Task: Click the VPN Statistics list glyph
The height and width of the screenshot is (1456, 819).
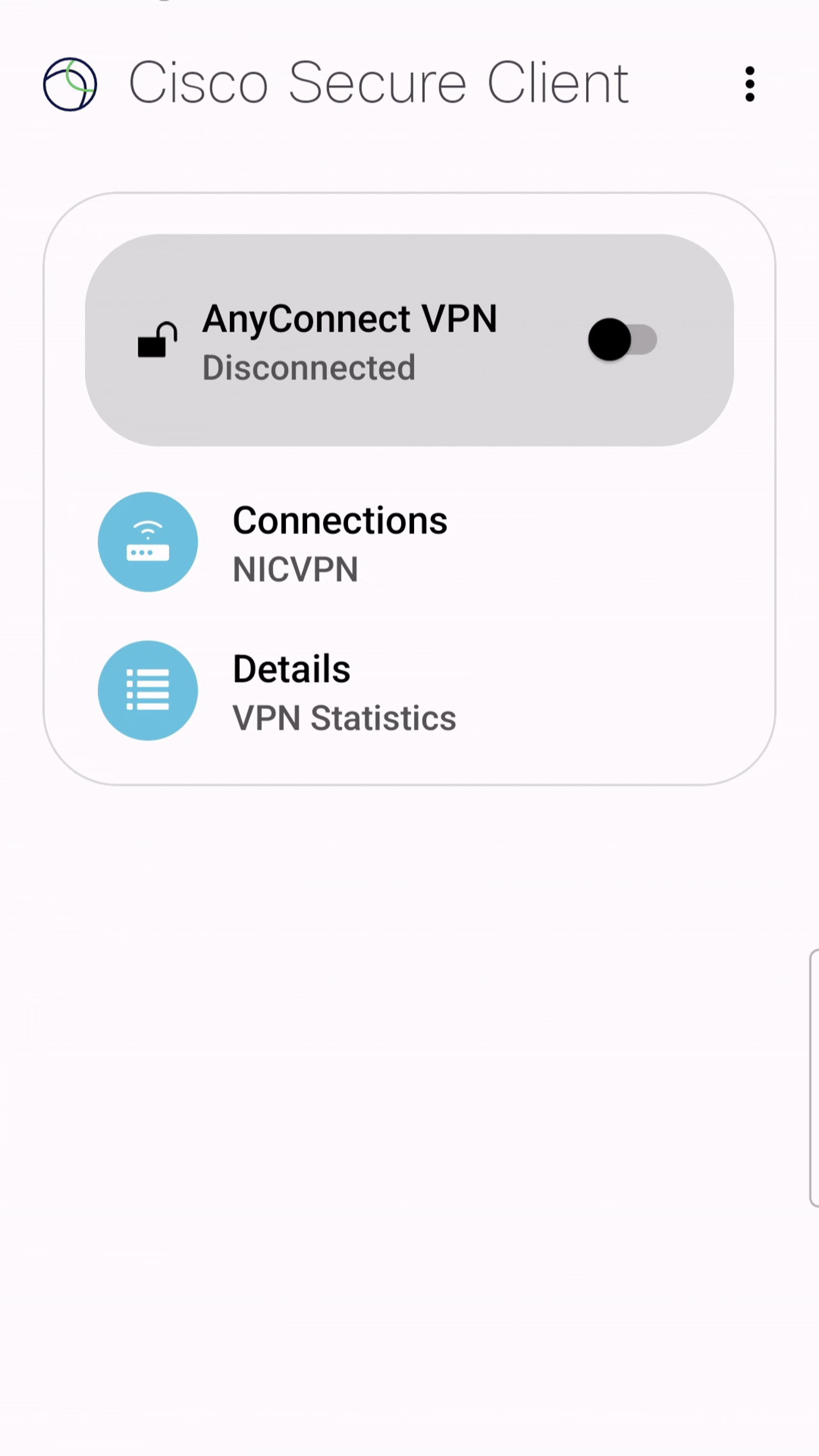Action: pos(147,690)
